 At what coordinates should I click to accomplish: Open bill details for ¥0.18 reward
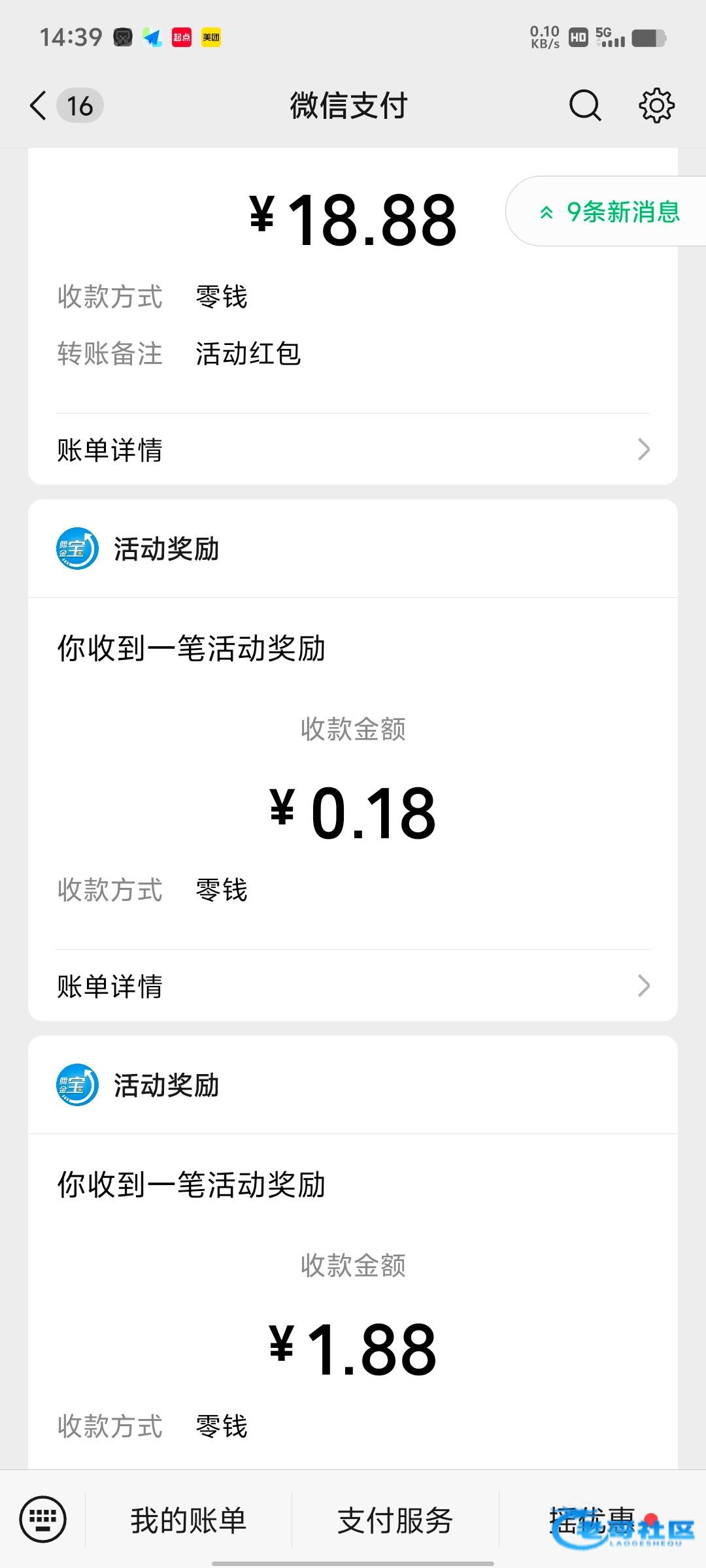point(353,986)
